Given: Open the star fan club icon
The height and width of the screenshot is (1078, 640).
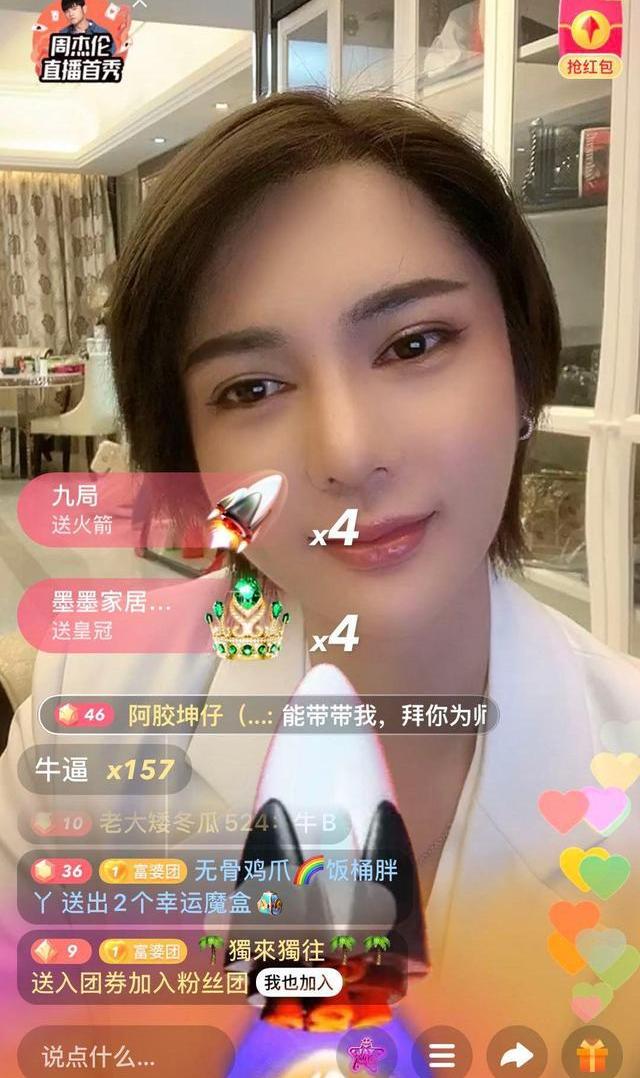Looking at the screenshot, I should 364,1055.
